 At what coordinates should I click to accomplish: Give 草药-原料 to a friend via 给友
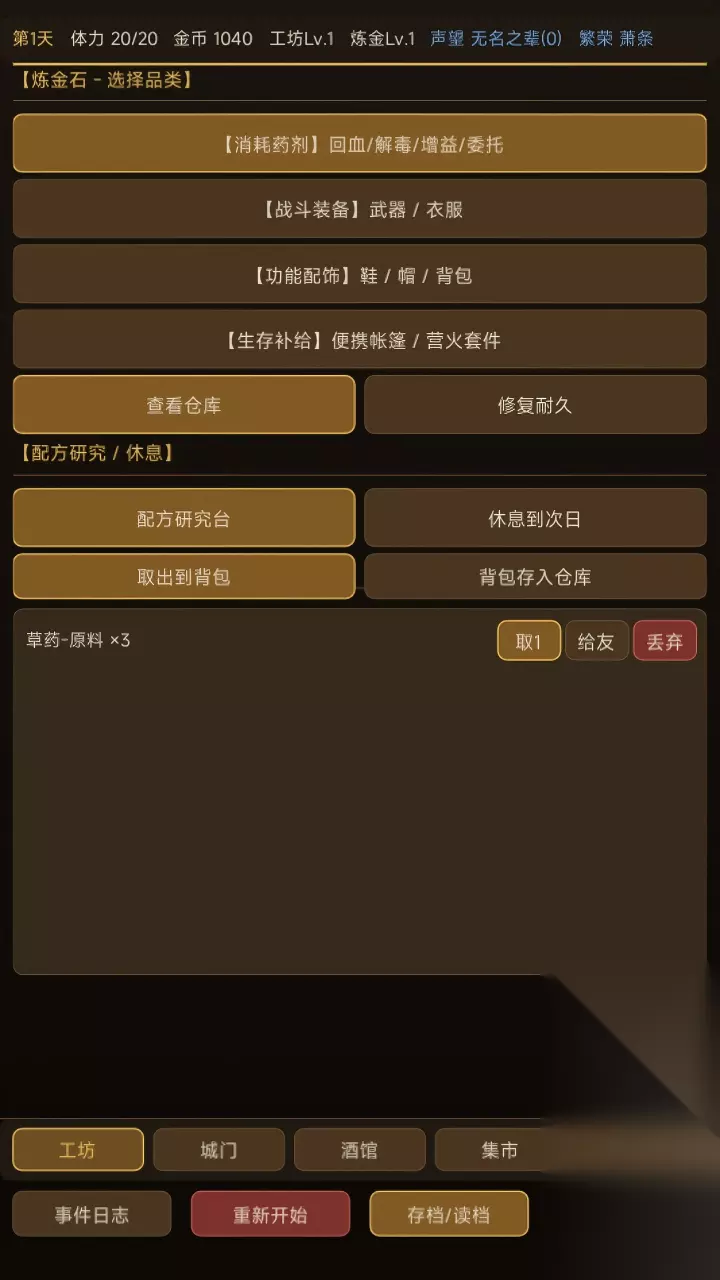click(x=597, y=641)
